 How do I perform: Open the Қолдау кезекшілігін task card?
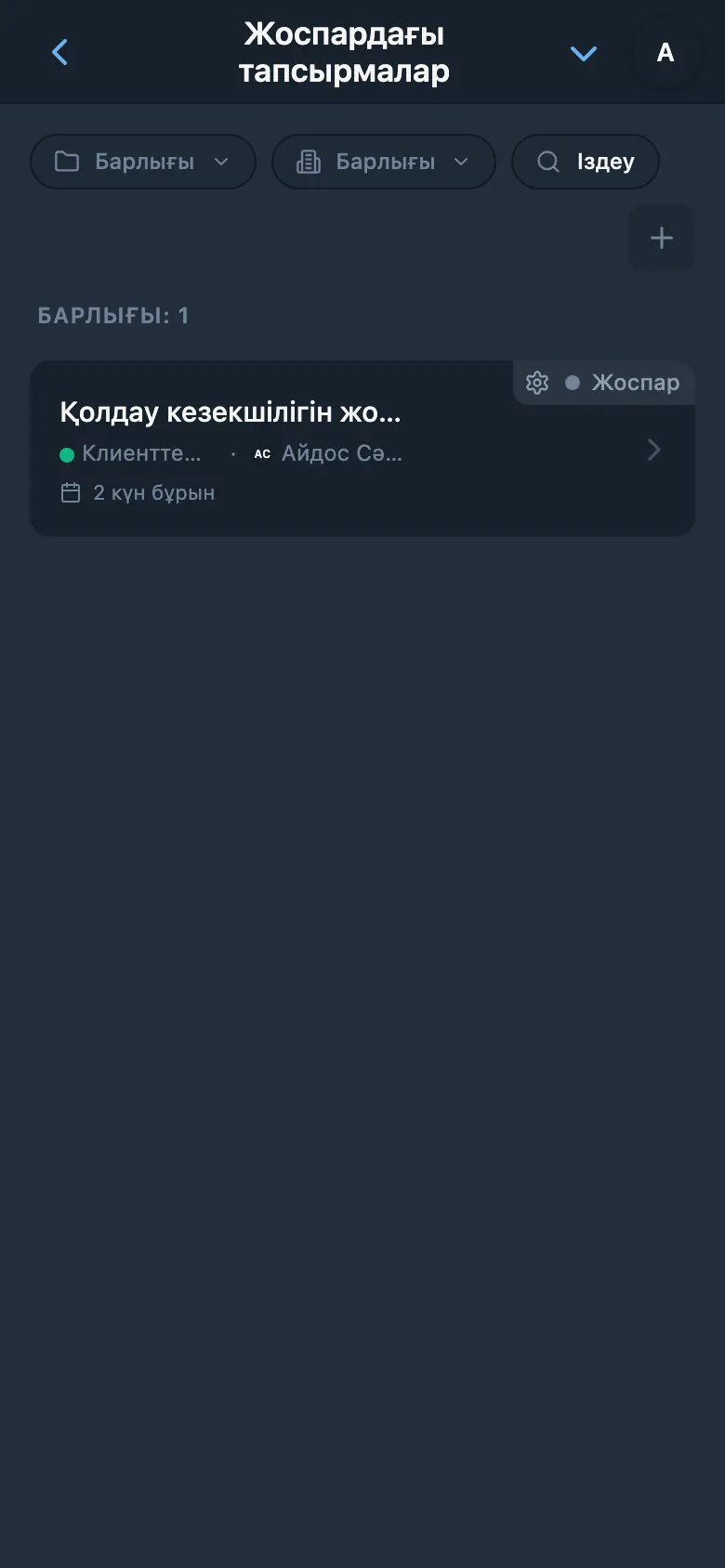(362, 448)
